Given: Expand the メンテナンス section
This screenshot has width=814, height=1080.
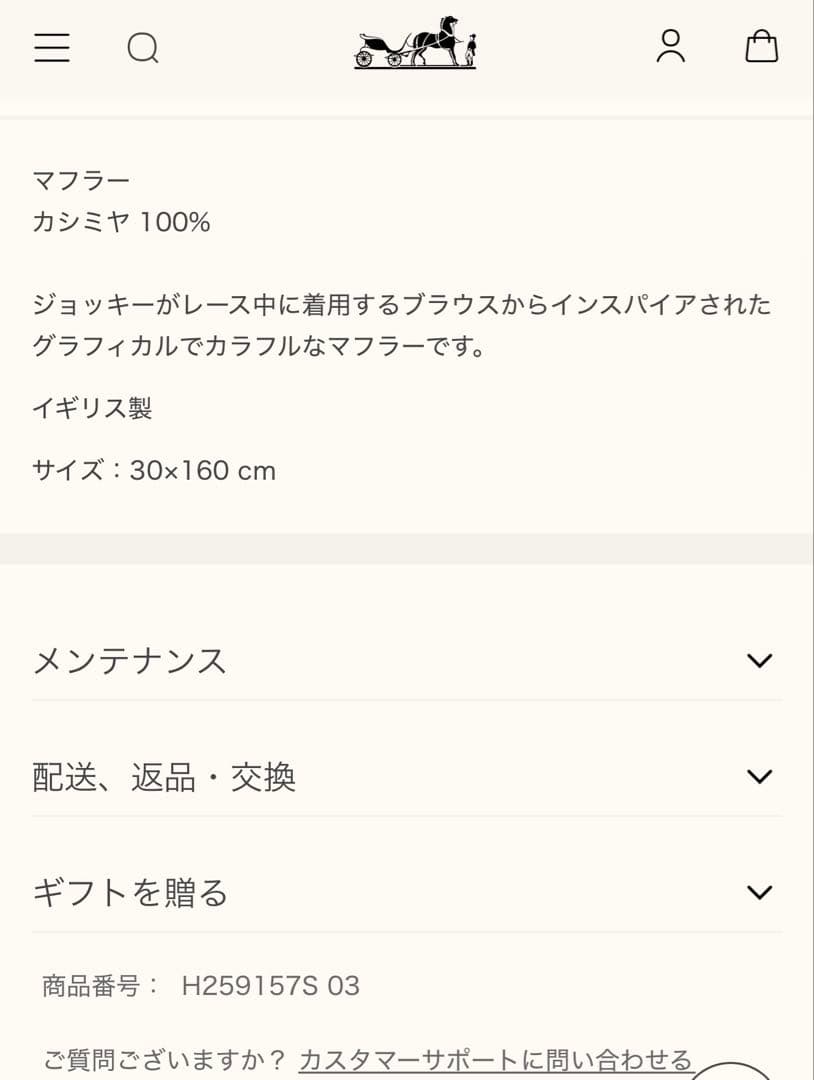Looking at the screenshot, I should tap(130, 660).
